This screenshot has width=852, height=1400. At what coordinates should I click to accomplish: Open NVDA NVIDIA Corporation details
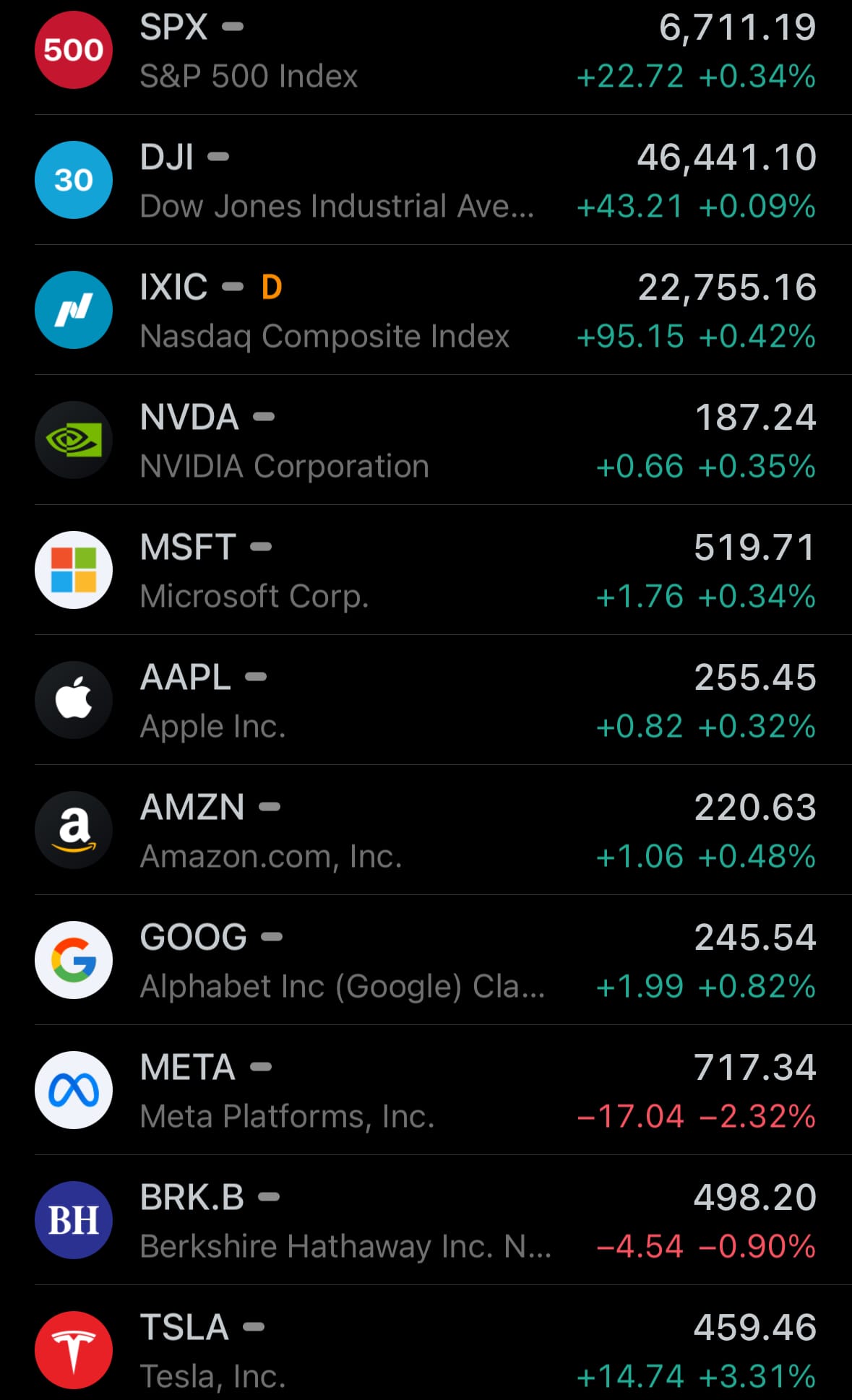click(426, 441)
